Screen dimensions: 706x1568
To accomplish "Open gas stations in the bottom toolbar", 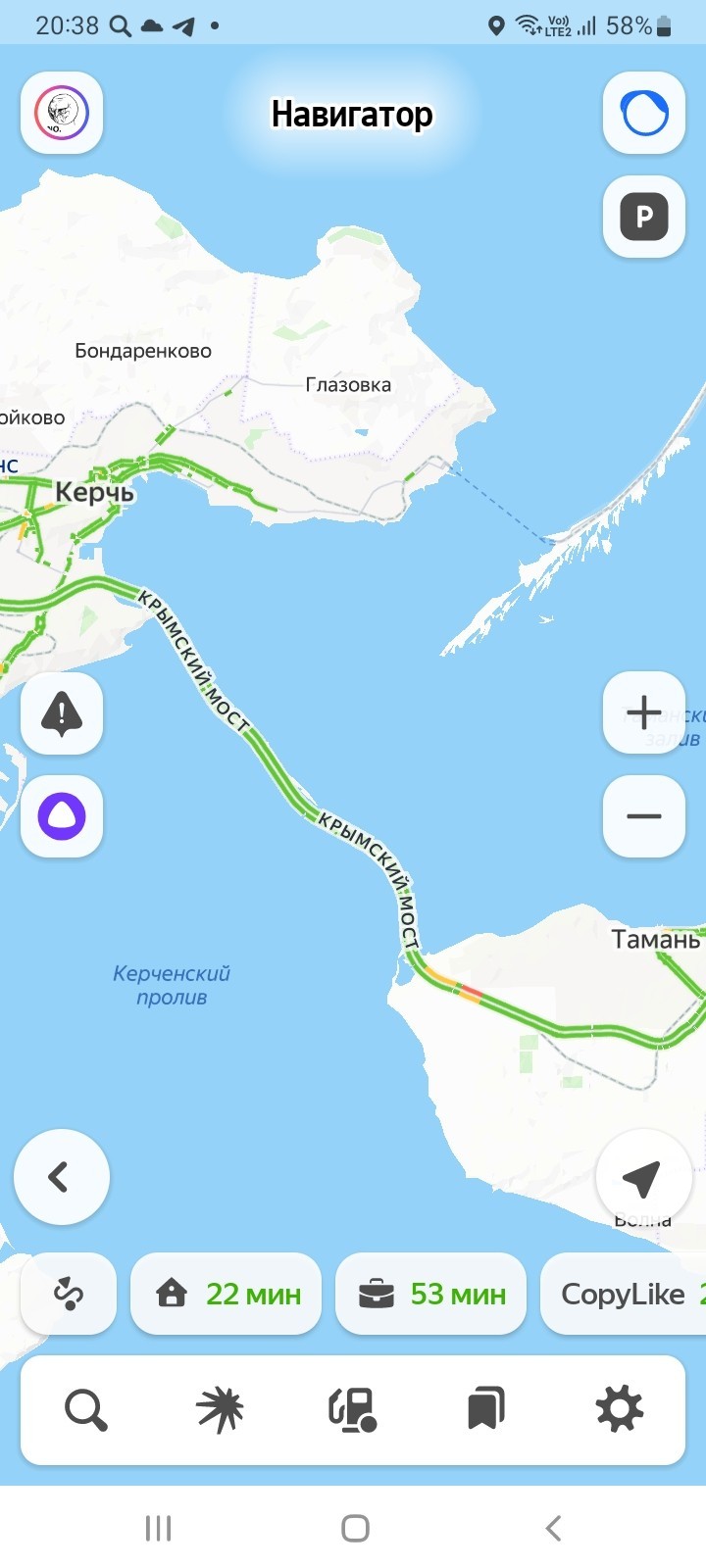I will (x=353, y=1410).
